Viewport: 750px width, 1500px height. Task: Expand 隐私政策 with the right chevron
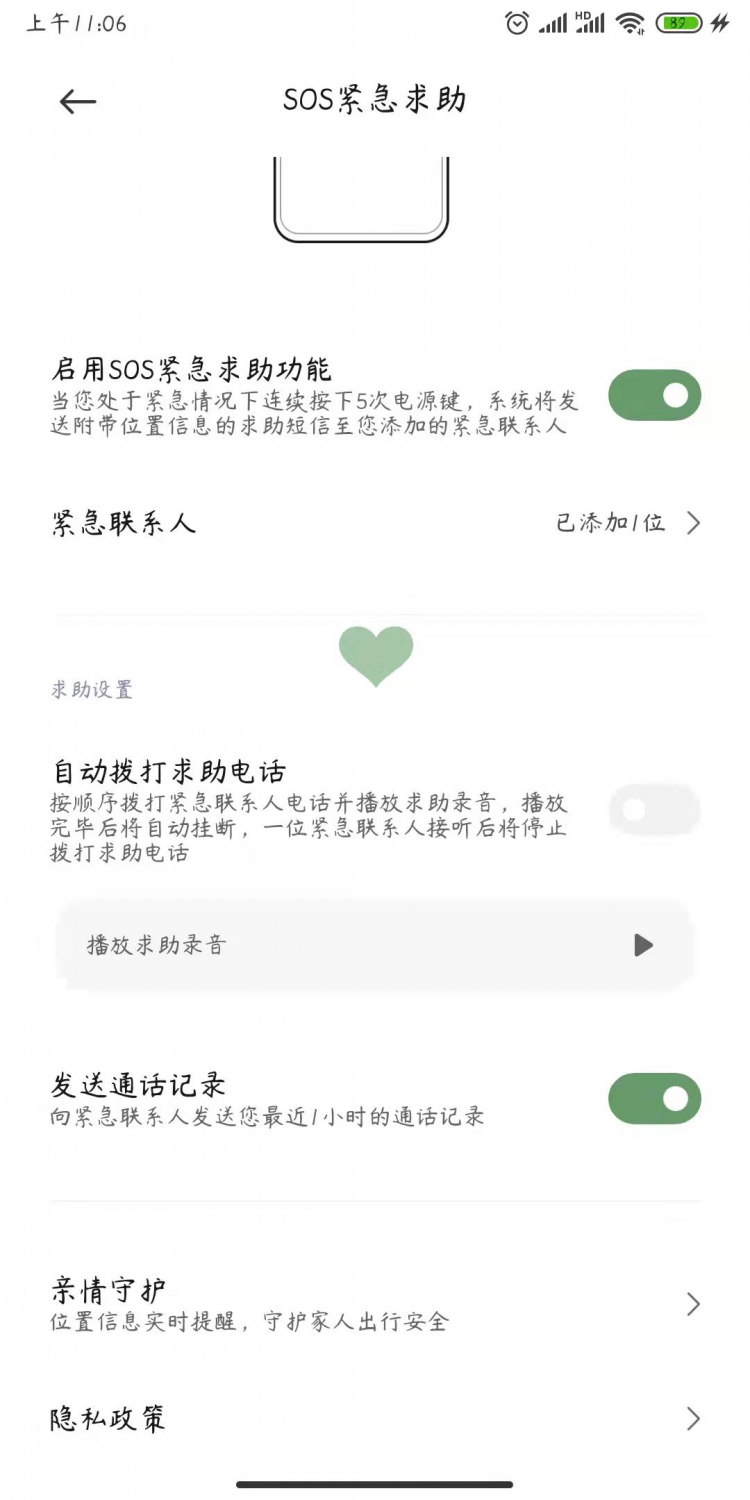[x=693, y=1418]
